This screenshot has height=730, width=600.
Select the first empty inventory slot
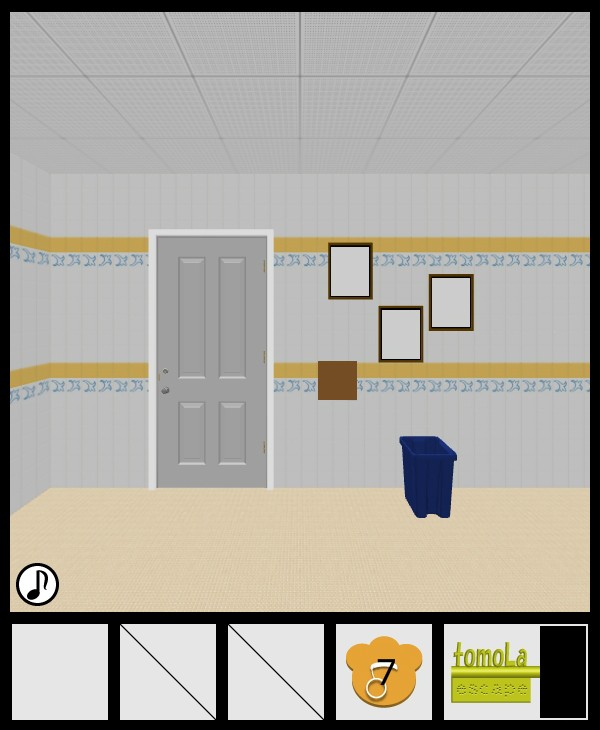[60, 672]
